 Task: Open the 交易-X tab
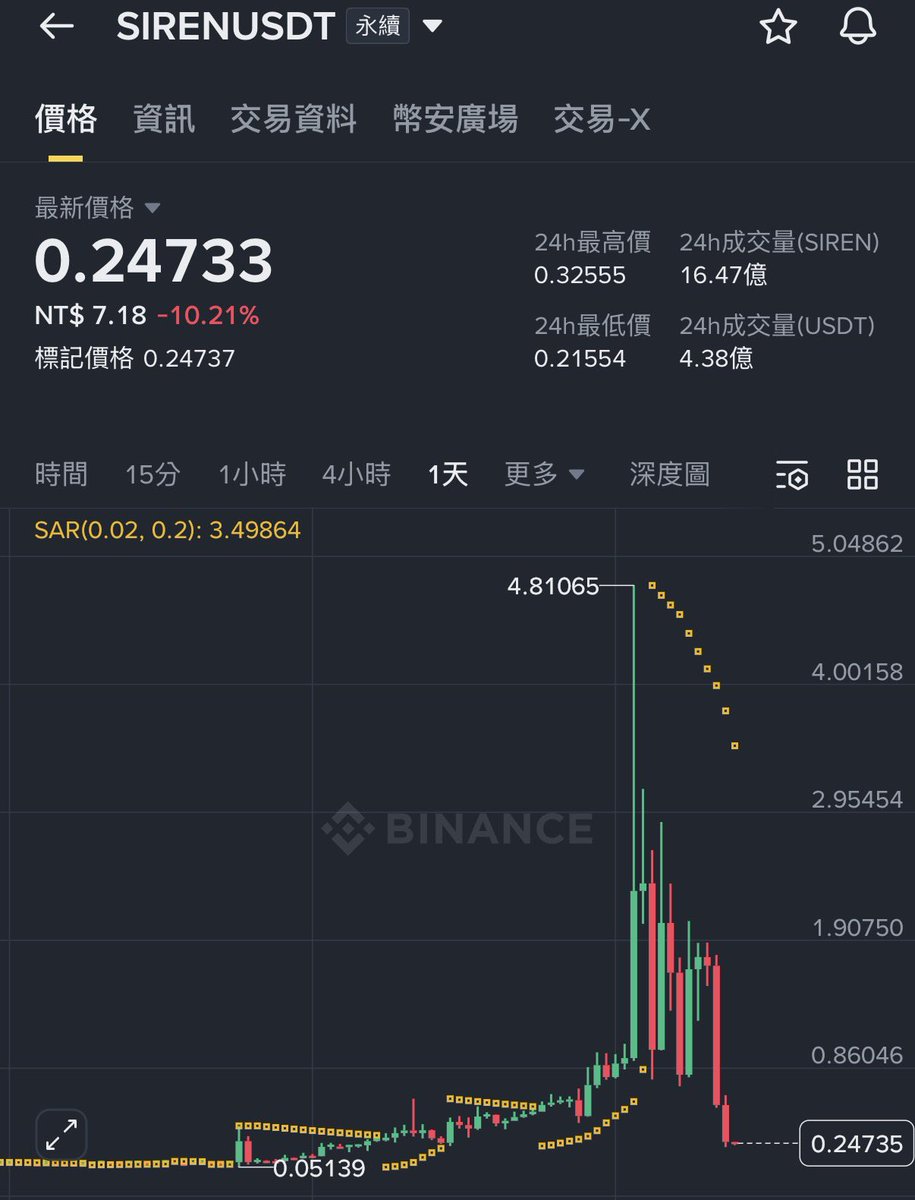click(x=602, y=120)
